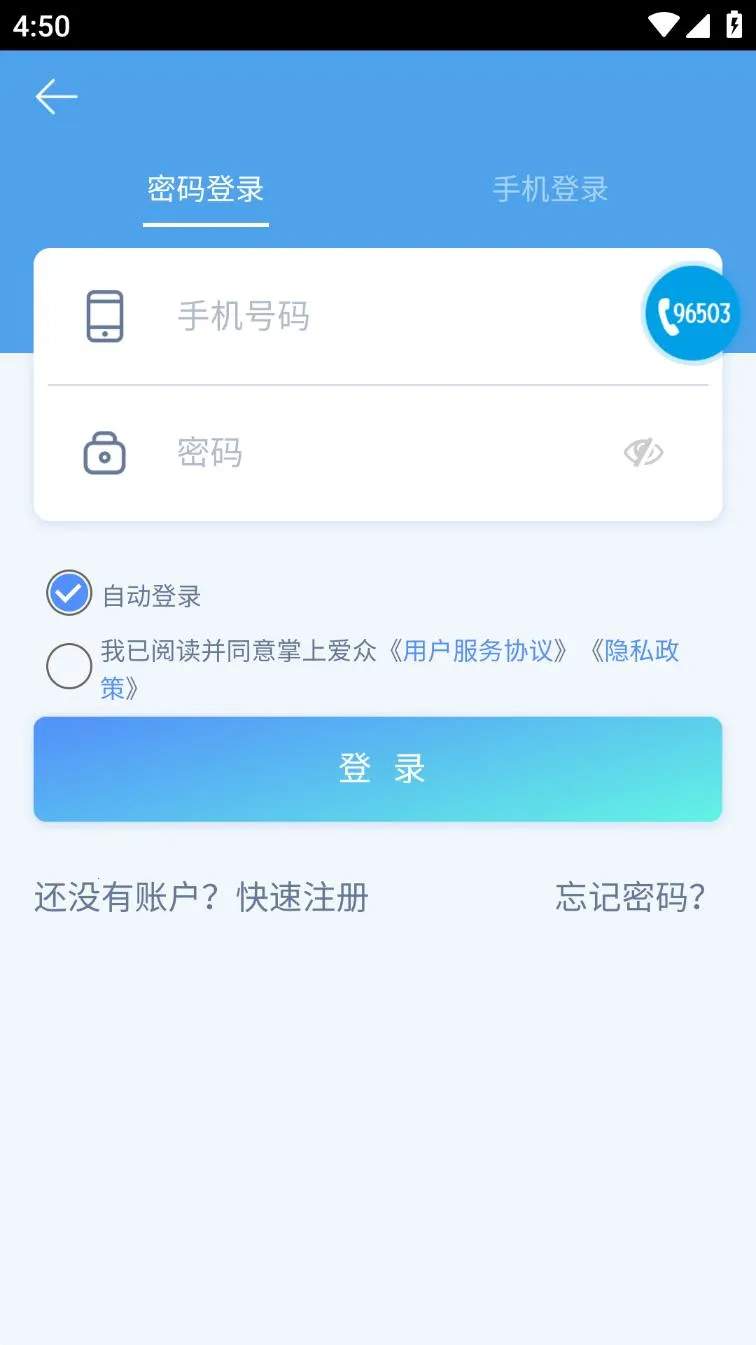This screenshot has height=1345, width=756.
Task: Disable 自动登录 automatic login
Action: click(x=68, y=592)
